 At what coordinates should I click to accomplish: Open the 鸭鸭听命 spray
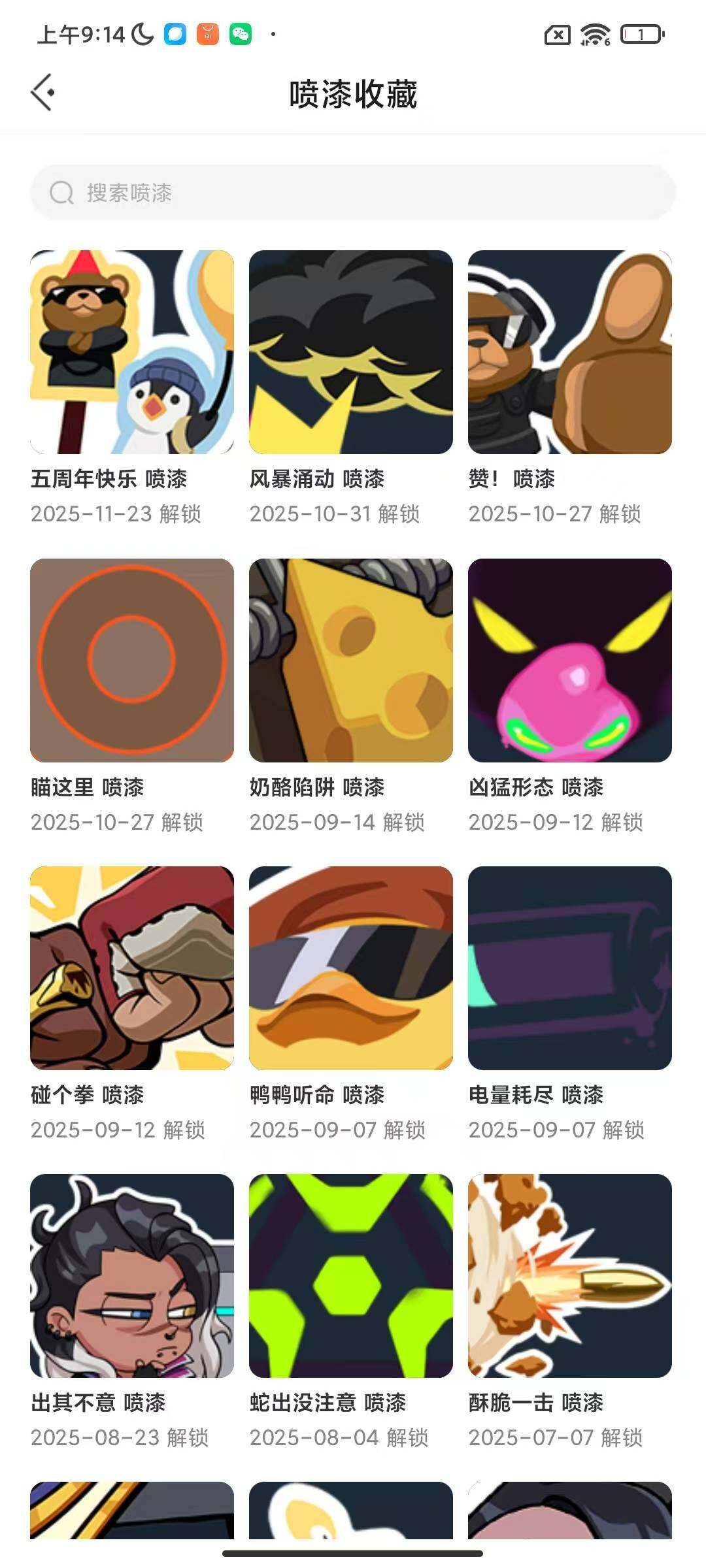(x=351, y=968)
